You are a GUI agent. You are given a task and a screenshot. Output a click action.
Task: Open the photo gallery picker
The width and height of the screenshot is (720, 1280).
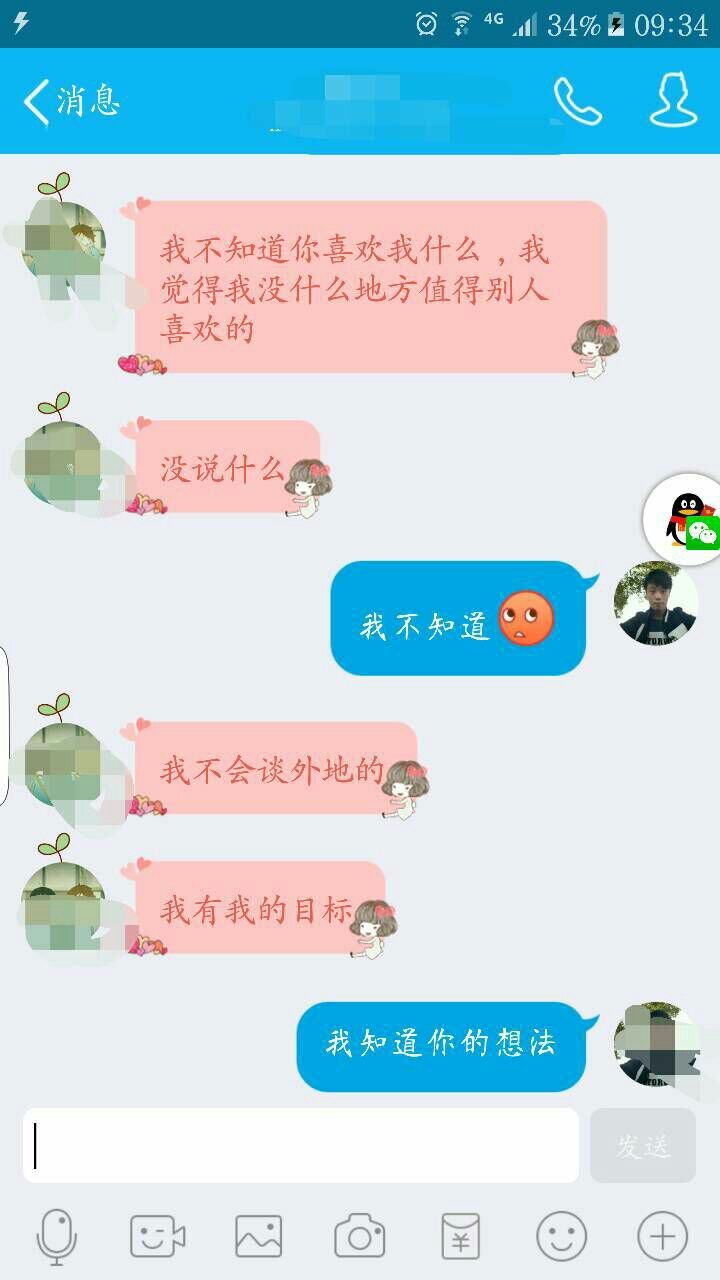258,1237
